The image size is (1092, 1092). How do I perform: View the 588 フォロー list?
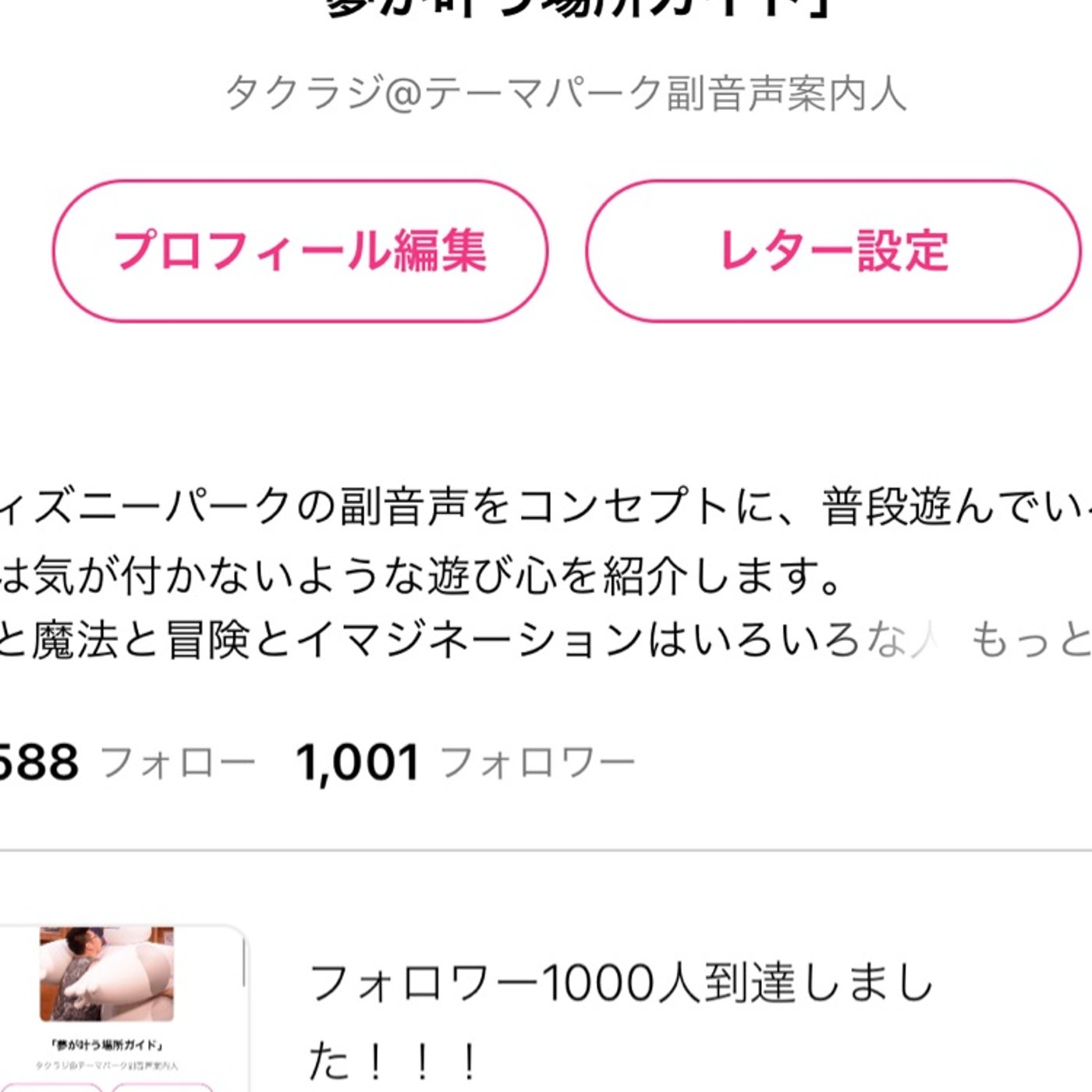[125, 762]
